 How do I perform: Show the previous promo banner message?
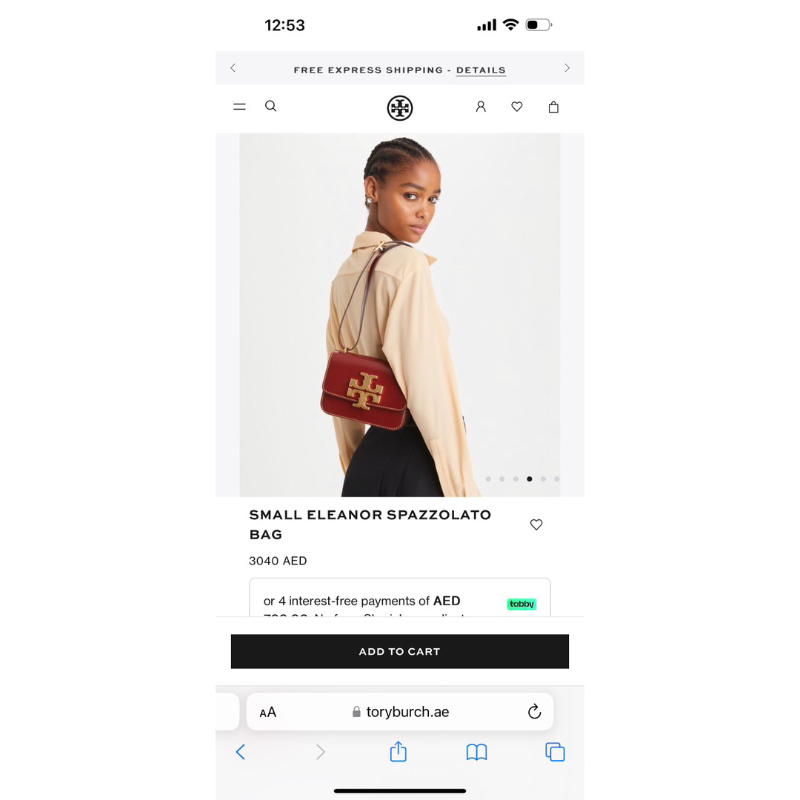pos(233,68)
